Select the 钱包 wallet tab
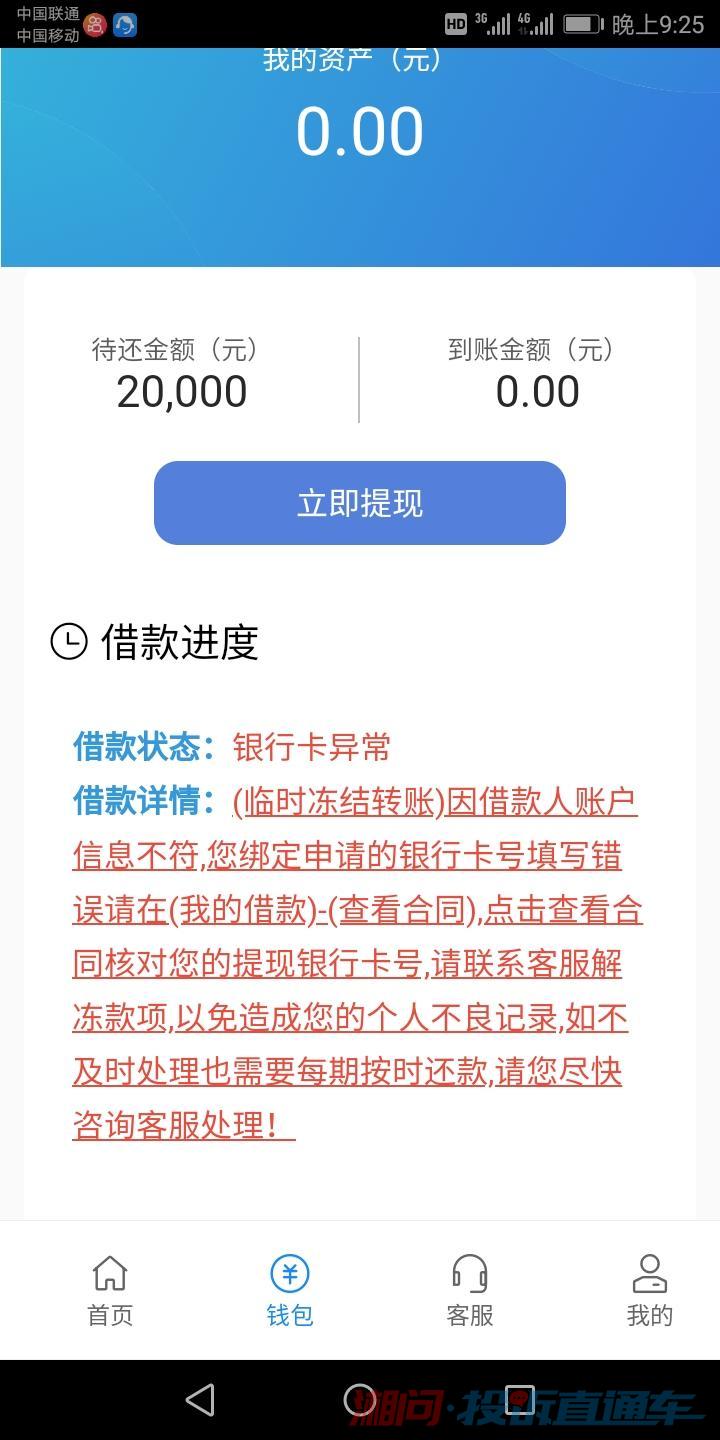Viewport: 720px width, 1440px height. [290, 1290]
